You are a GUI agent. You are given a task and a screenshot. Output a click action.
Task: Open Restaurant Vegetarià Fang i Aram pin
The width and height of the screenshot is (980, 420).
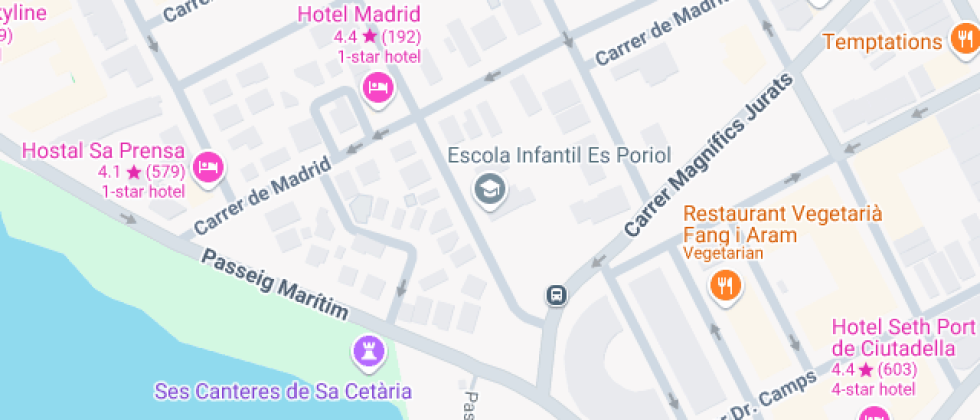tap(725, 287)
